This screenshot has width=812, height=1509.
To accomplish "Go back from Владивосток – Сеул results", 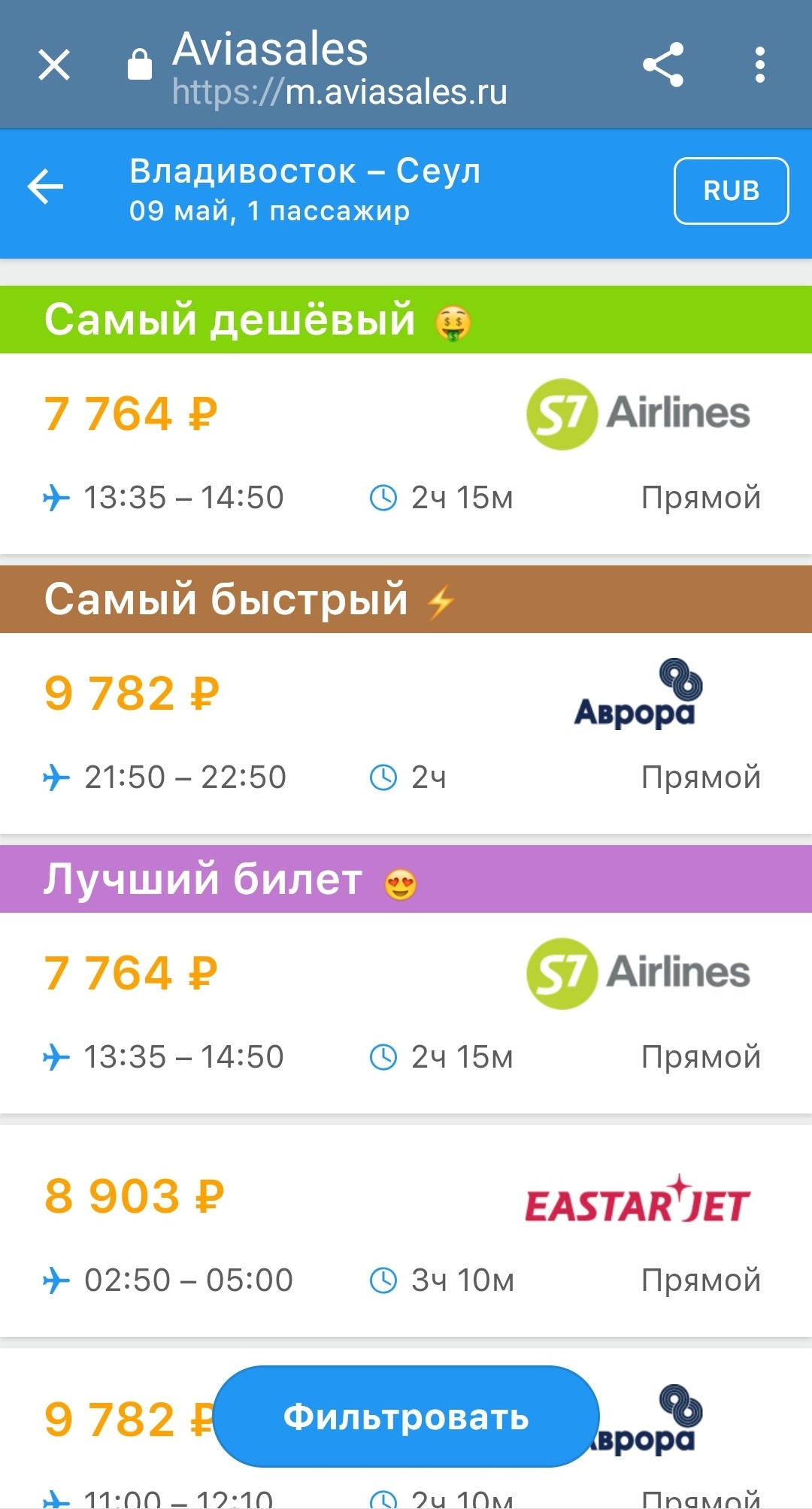I will pyautogui.click(x=46, y=187).
